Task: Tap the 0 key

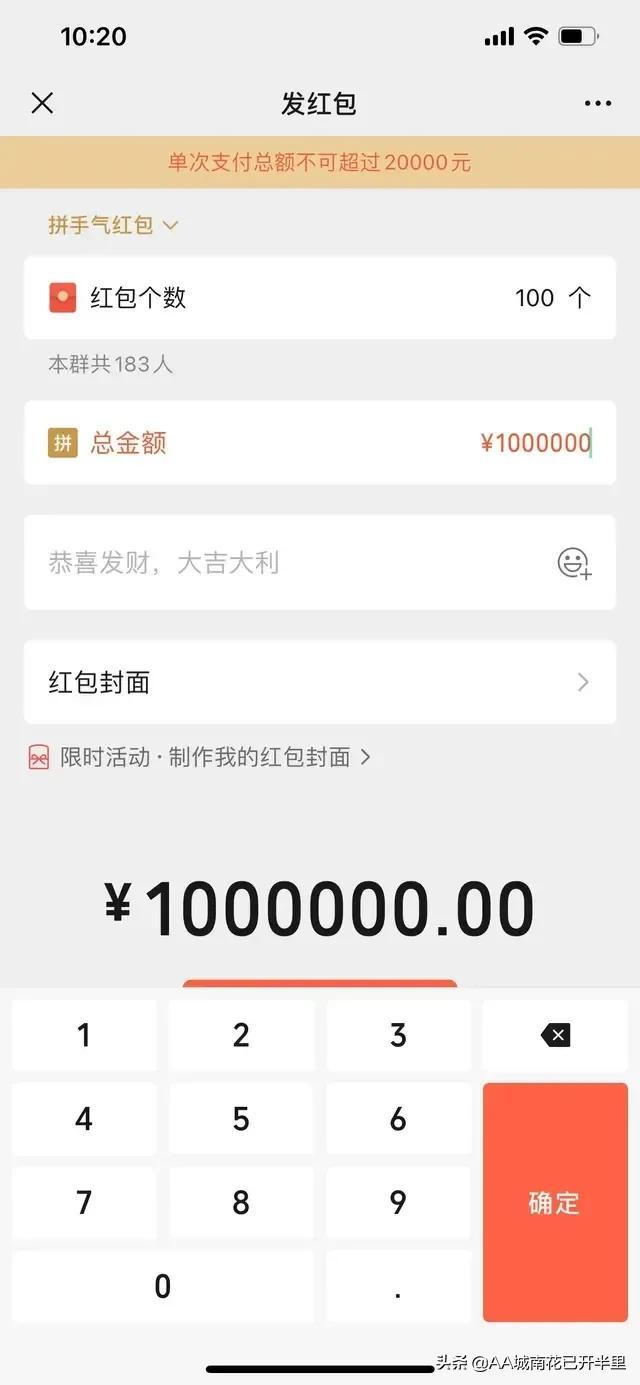Action: (163, 1286)
